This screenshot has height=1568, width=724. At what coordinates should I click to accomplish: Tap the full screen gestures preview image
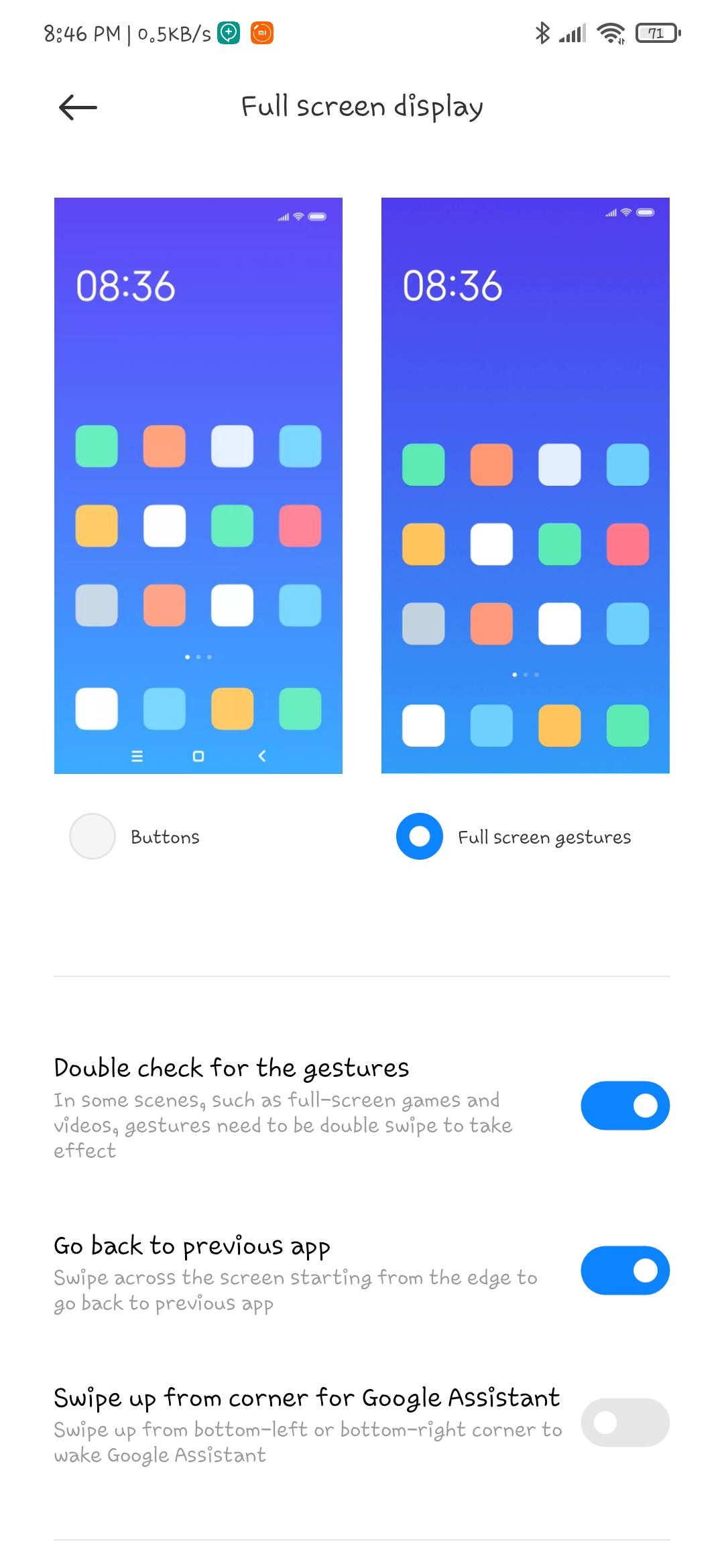point(526,486)
